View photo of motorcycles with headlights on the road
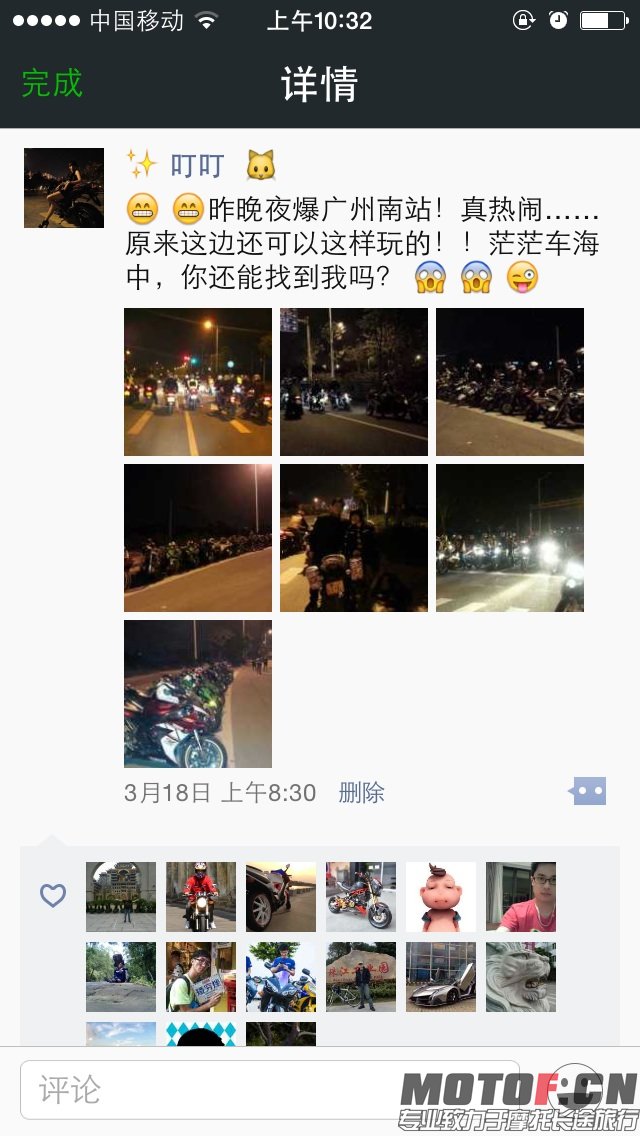 click(x=198, y=382)
